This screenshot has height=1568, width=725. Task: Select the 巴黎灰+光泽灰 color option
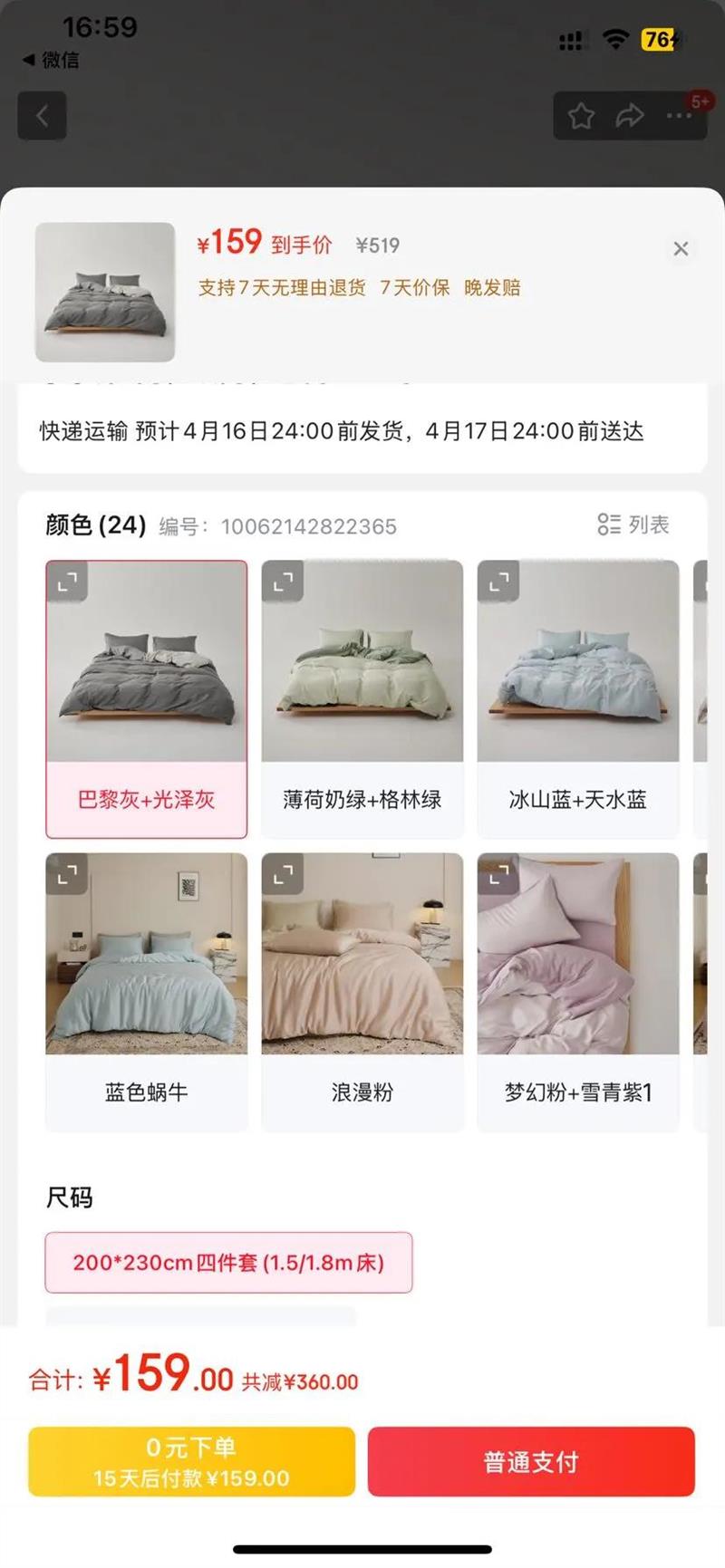tap(146, 698)
